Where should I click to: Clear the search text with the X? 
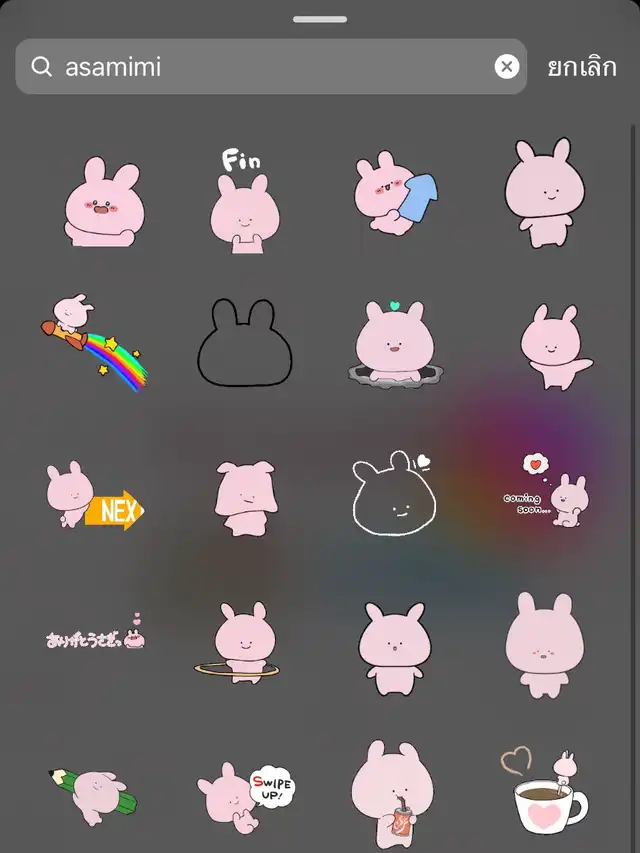point(507,67)
